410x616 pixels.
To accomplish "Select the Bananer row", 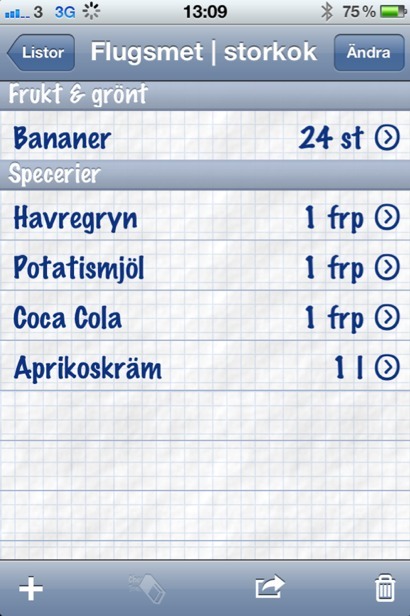I will coord(205,136).
